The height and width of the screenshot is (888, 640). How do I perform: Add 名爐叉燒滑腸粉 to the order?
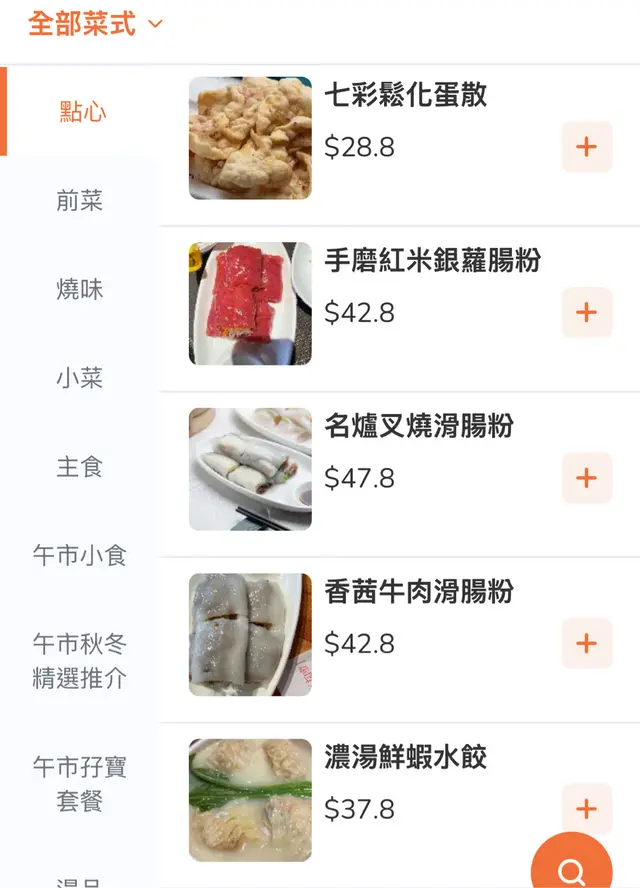click(x=586, y=478)
